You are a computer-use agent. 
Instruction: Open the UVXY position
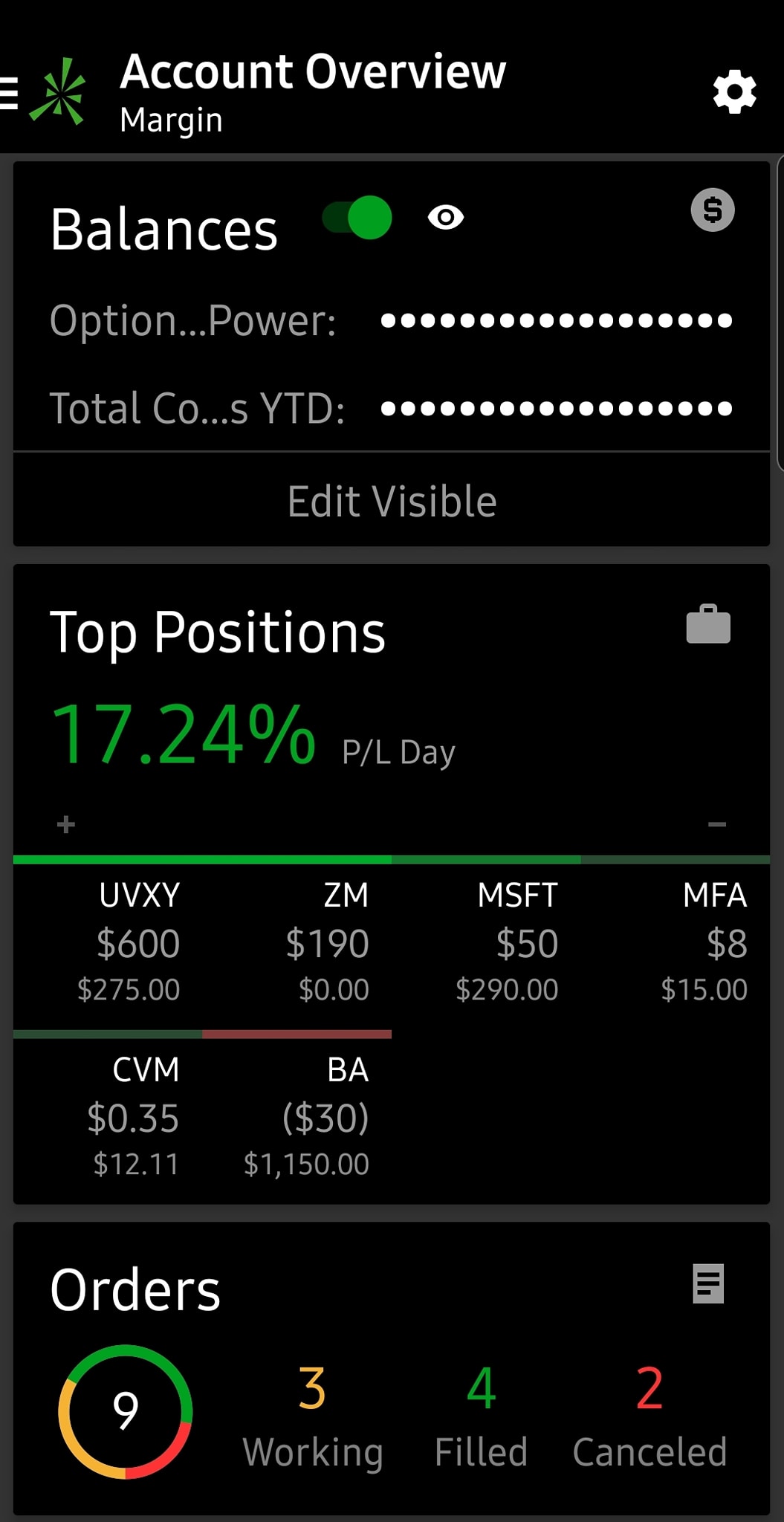click(130, 942)
